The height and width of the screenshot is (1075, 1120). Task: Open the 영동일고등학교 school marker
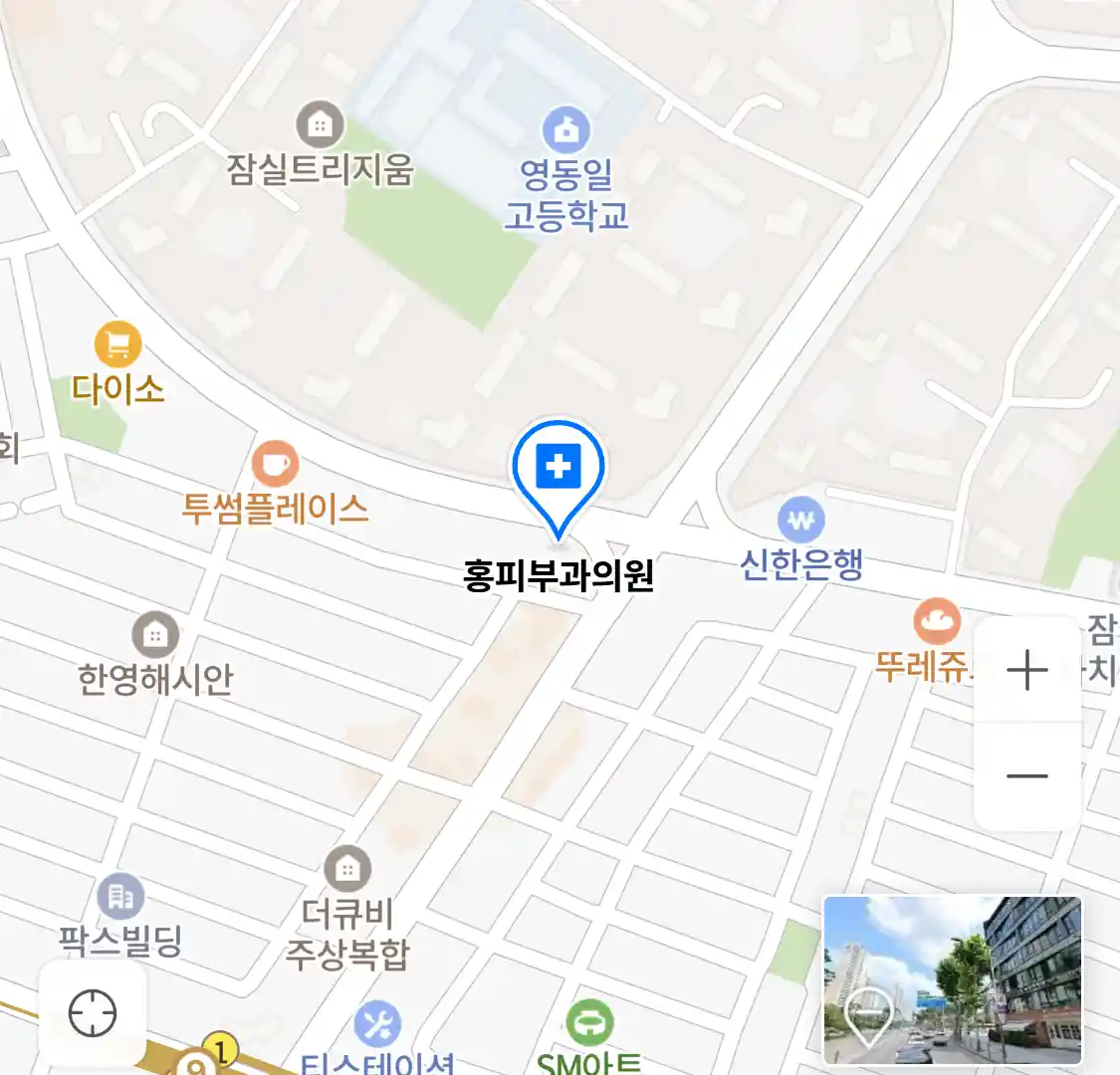point(565,129)
